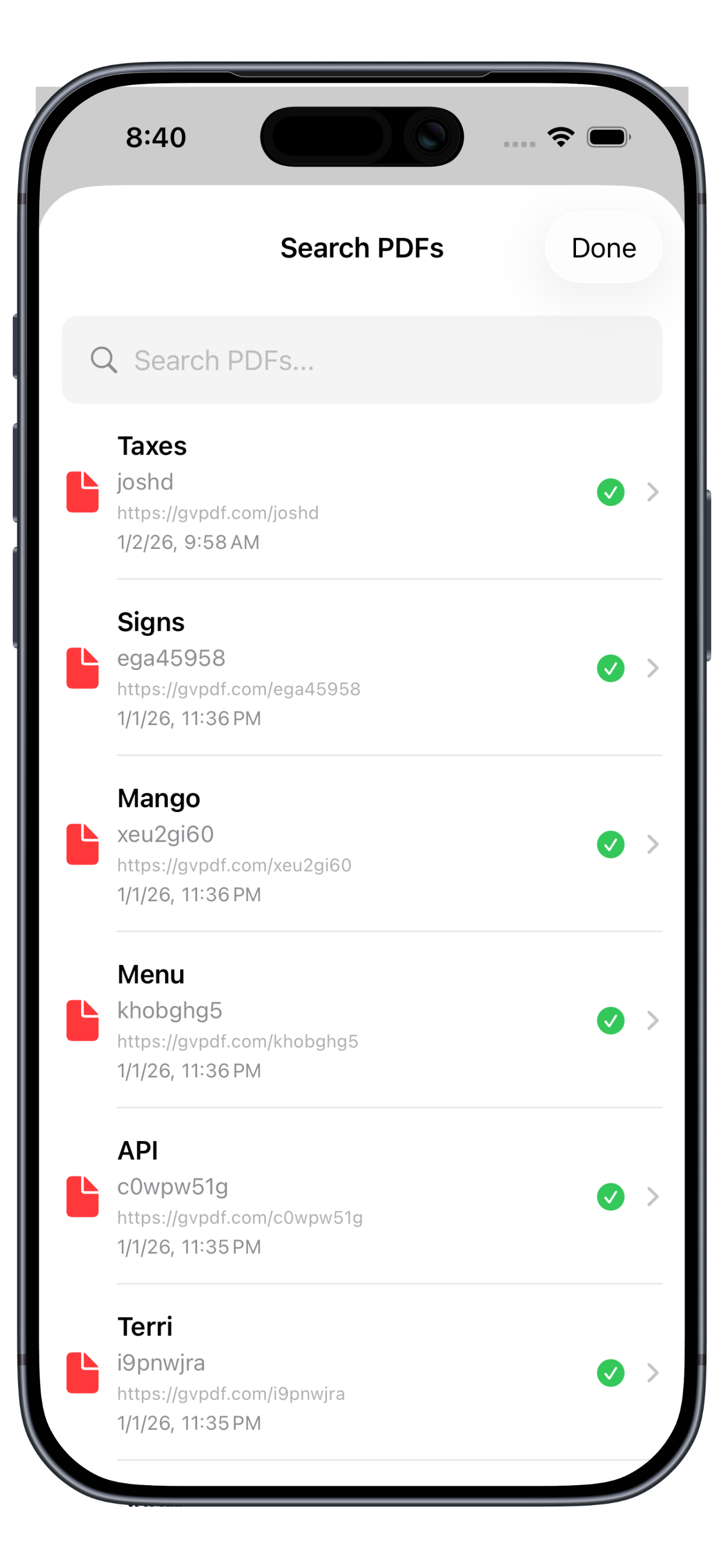The height and width of the screenshot is (1568, 724).
Task: Tap the PDF icon for Mango
Action: (82, 844)
